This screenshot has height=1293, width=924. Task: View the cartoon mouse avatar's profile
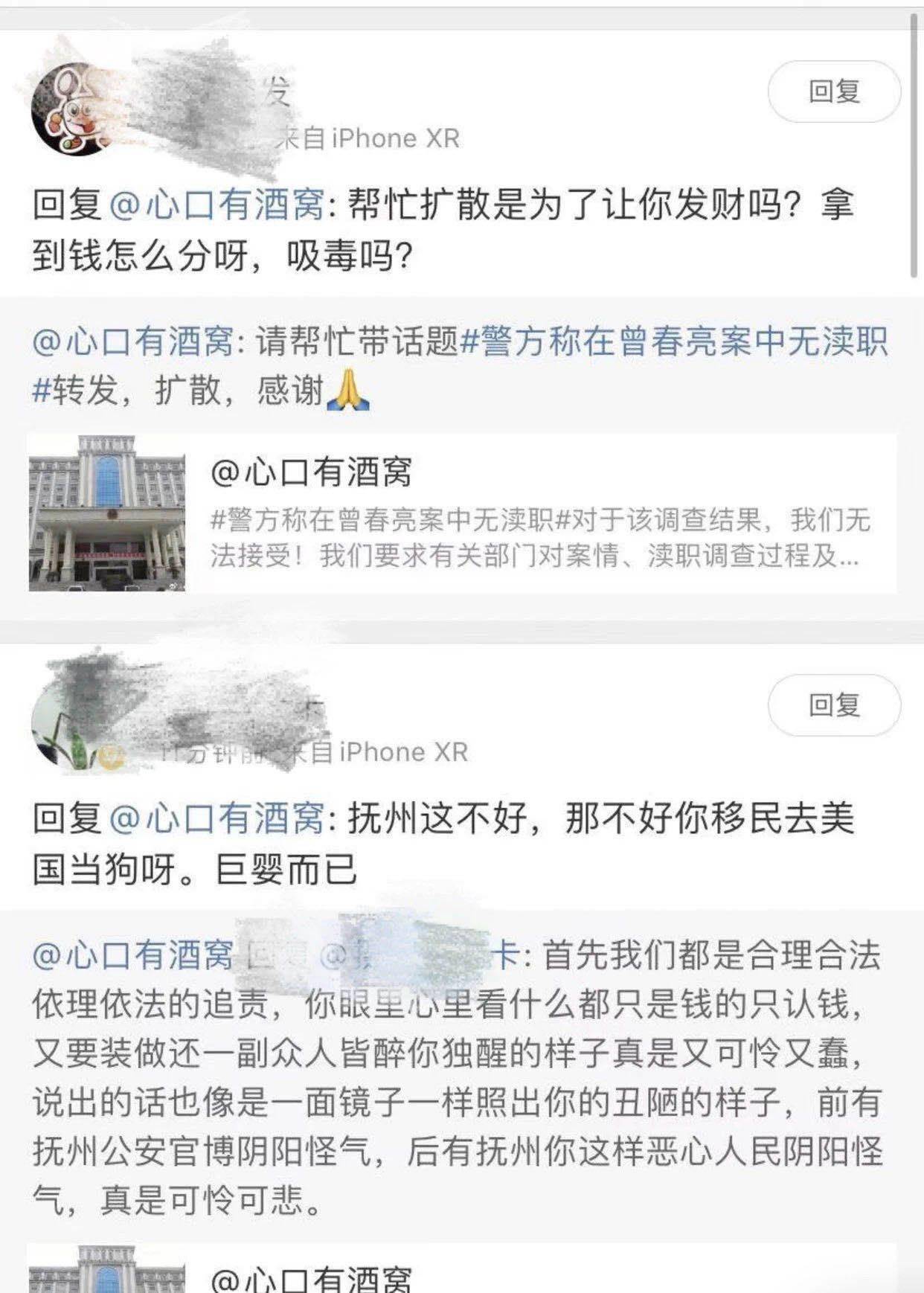click(73, 110)
